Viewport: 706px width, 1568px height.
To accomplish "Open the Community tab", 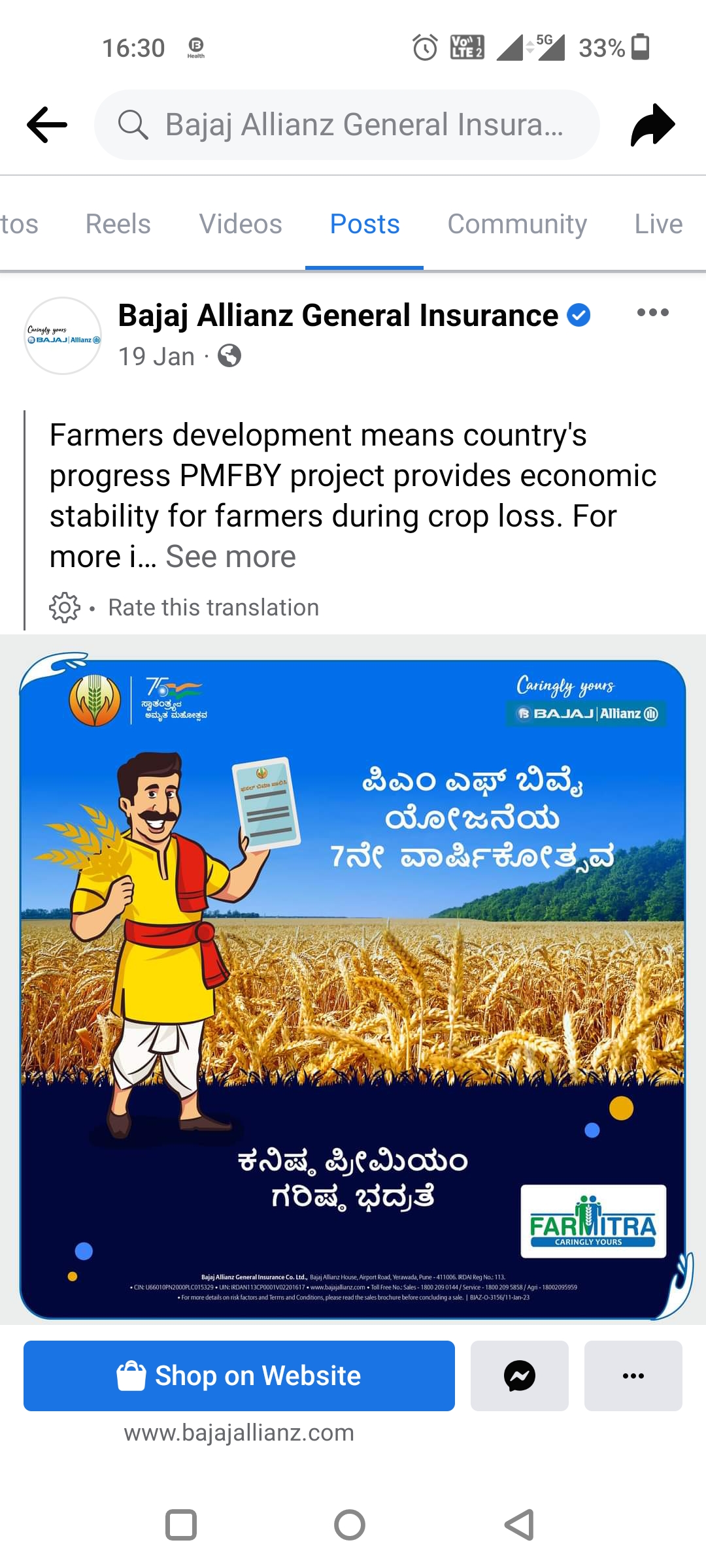I will click(517, 224).
